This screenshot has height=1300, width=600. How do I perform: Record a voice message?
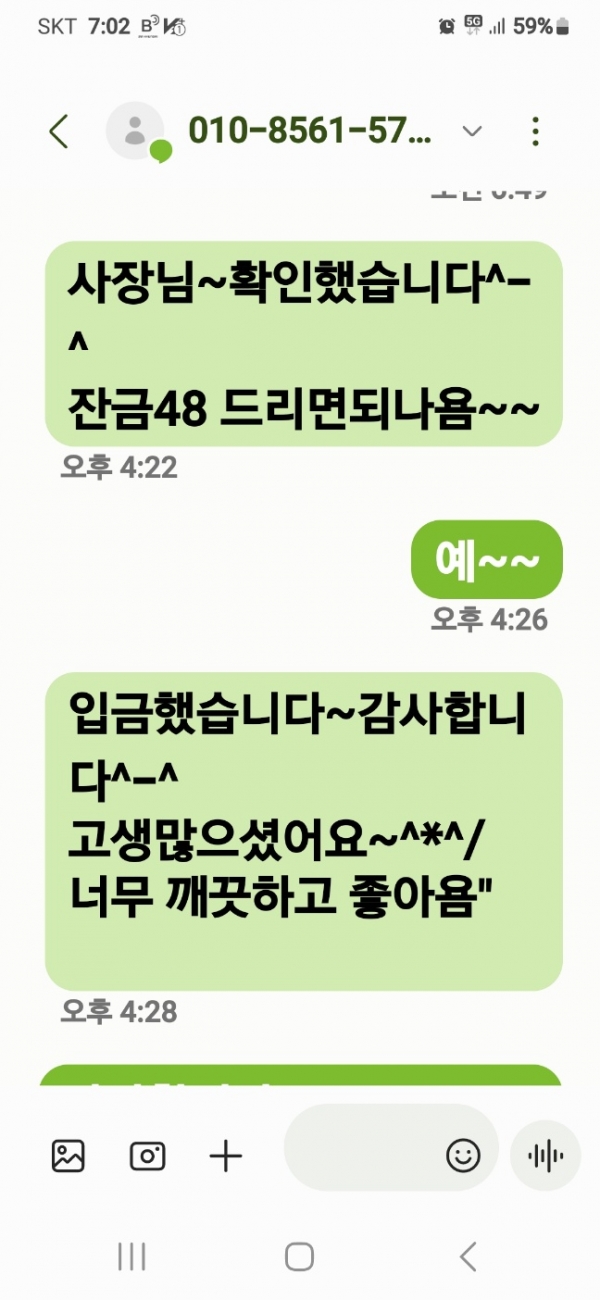coord(545,1156)
